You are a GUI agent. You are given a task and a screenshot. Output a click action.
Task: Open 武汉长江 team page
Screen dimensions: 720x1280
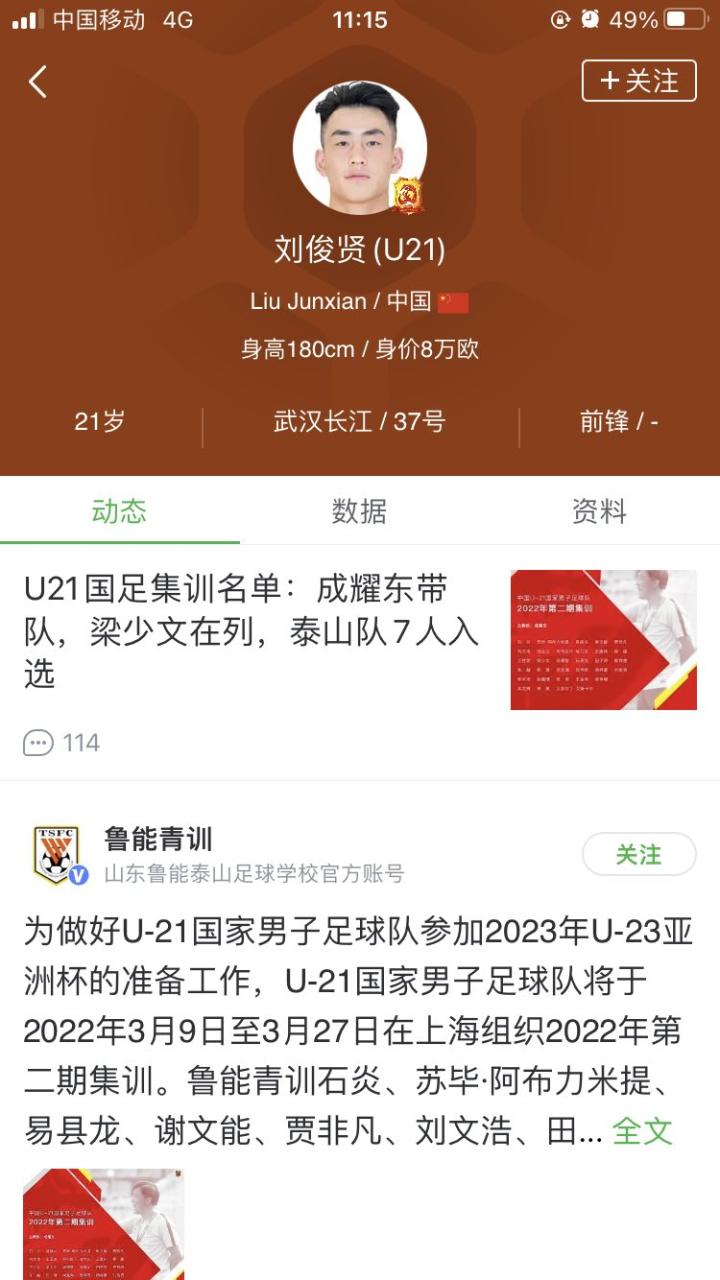(323, 422)
